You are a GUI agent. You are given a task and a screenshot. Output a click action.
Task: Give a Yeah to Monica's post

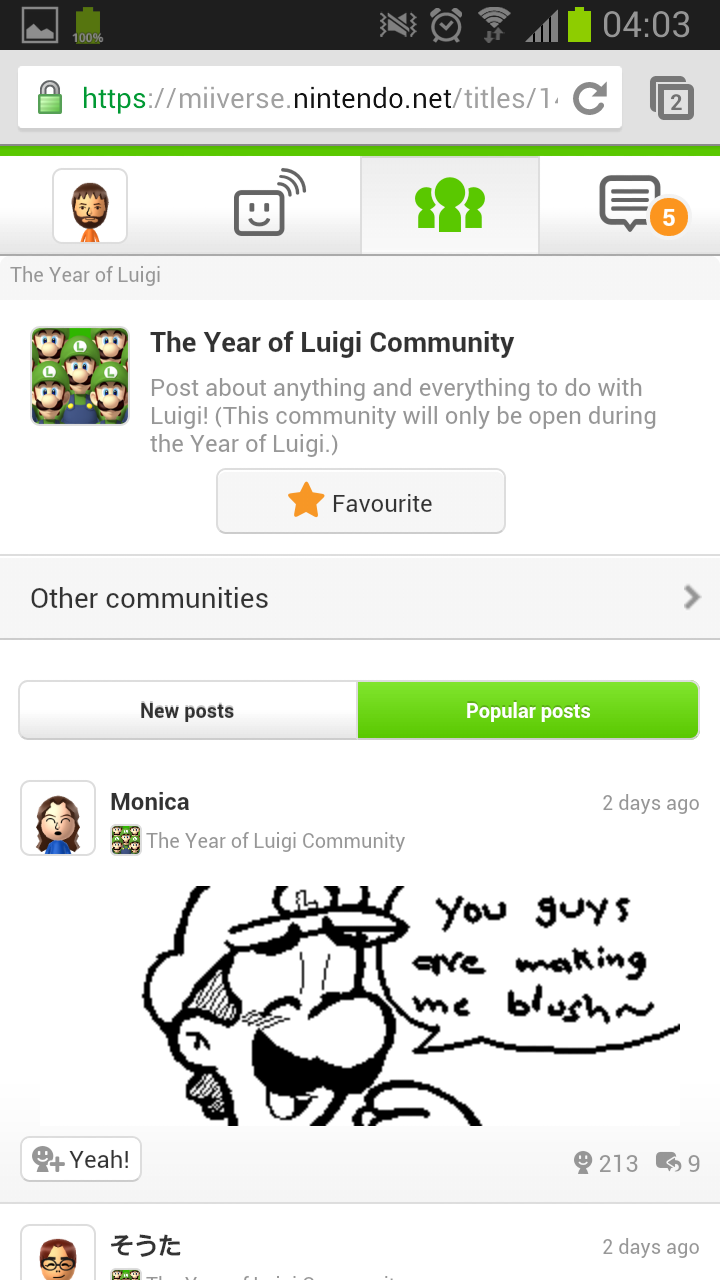pyautogui.click(x=81, y=1160)
